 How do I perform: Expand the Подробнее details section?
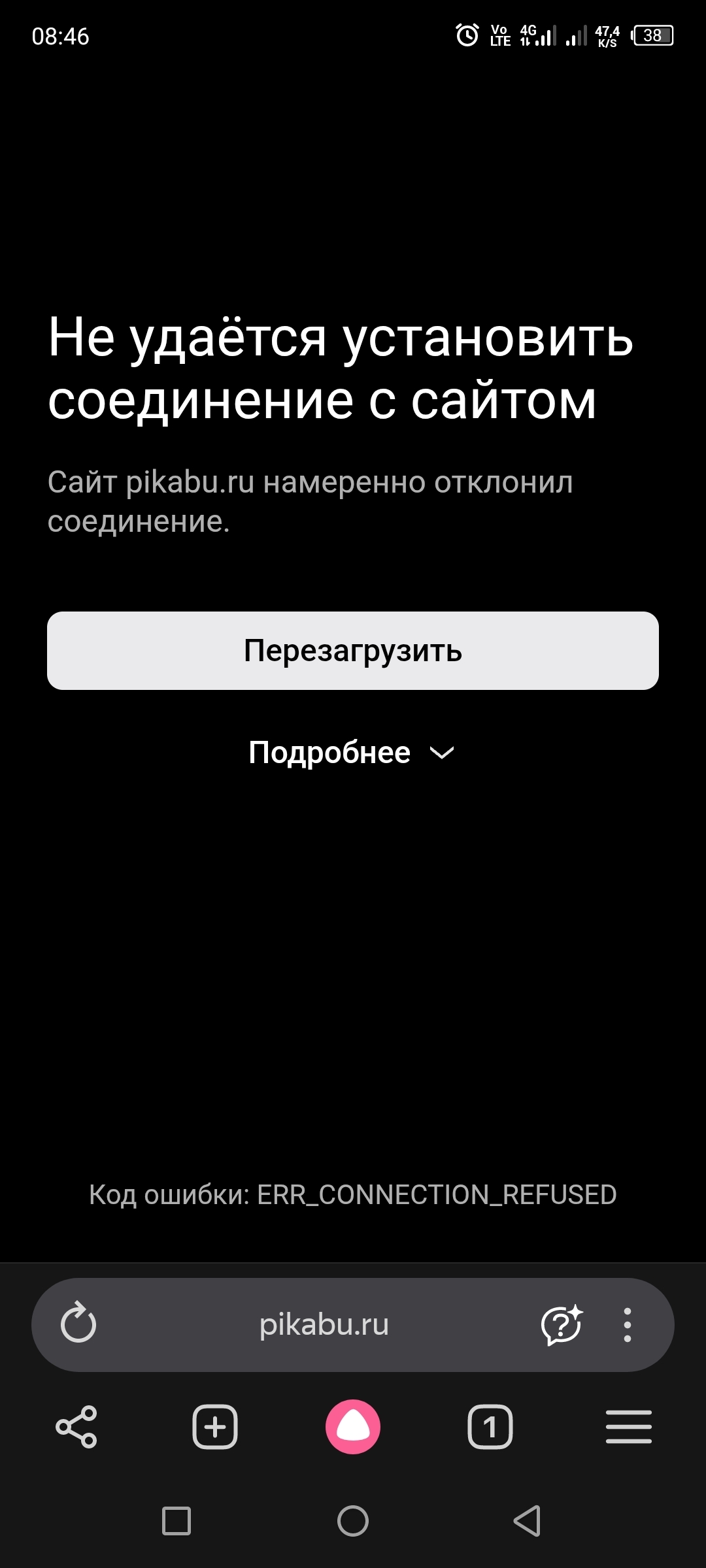(352, 753)
